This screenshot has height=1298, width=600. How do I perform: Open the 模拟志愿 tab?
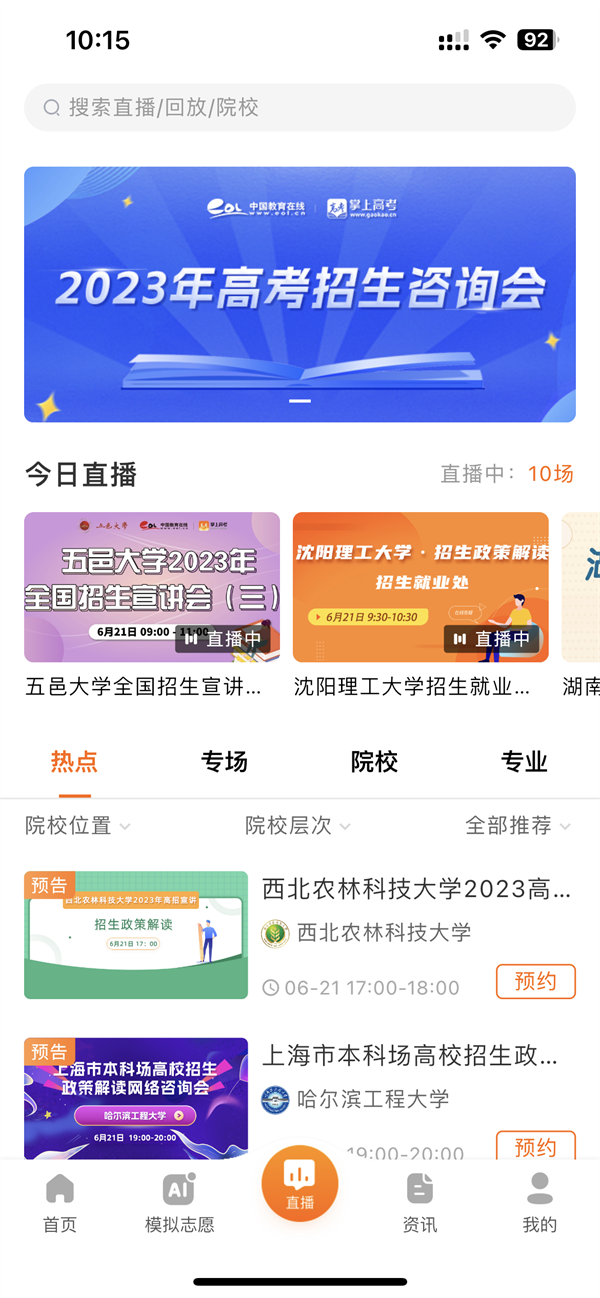(180, 1203)
